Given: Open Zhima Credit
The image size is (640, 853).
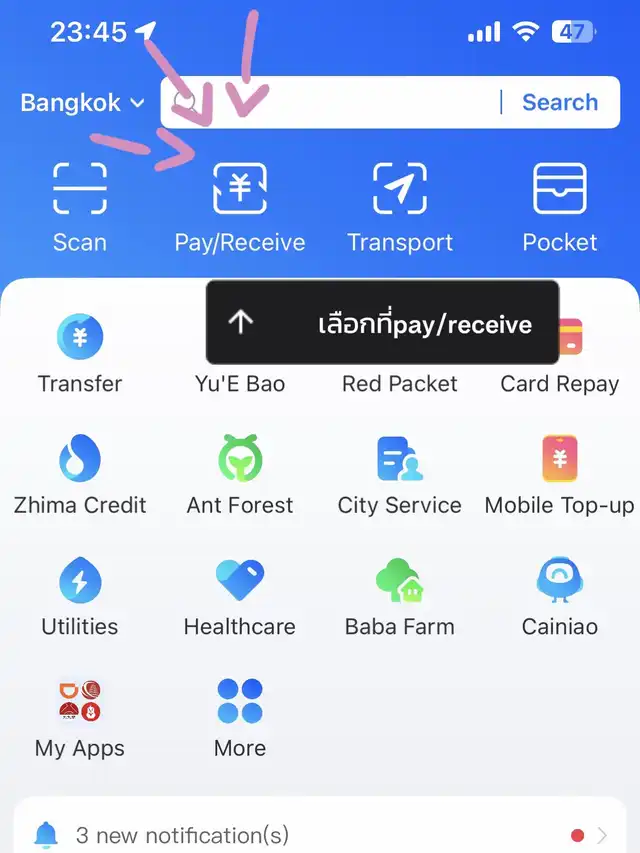Looking at the screenshot, I should pos(80,475).
